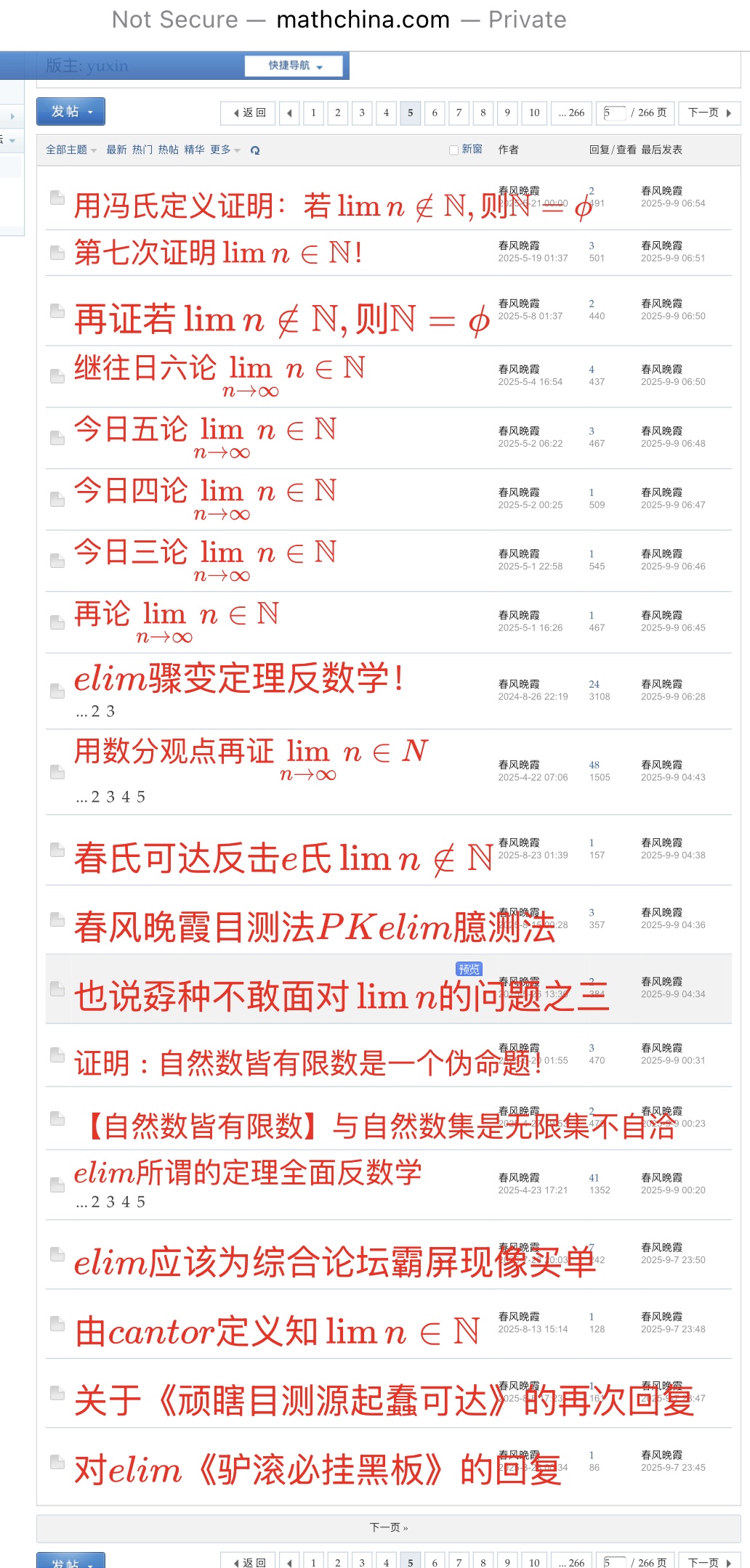The width and height of the screenshot is (750, 1568).
Task: Go to page 6 of the thread list
Action: click(x=435, y=113)
